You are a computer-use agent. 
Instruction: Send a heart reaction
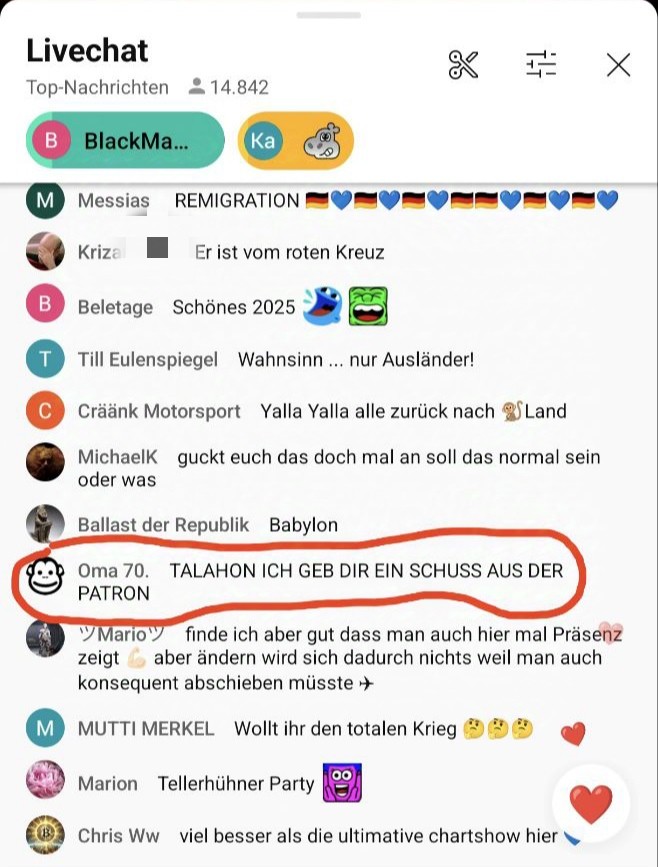click(590, 804)
